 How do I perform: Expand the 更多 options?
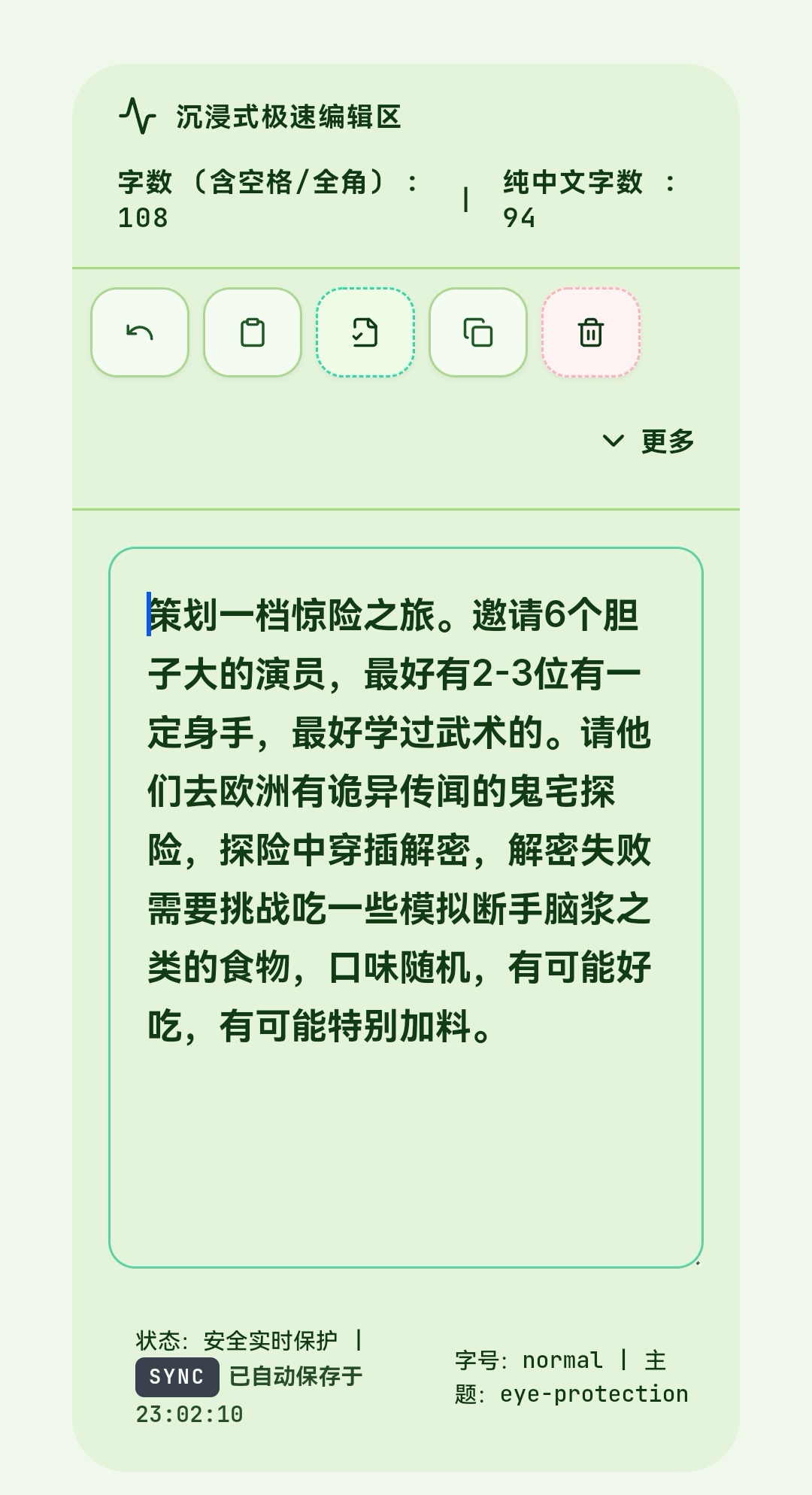(x=649, y=441)
